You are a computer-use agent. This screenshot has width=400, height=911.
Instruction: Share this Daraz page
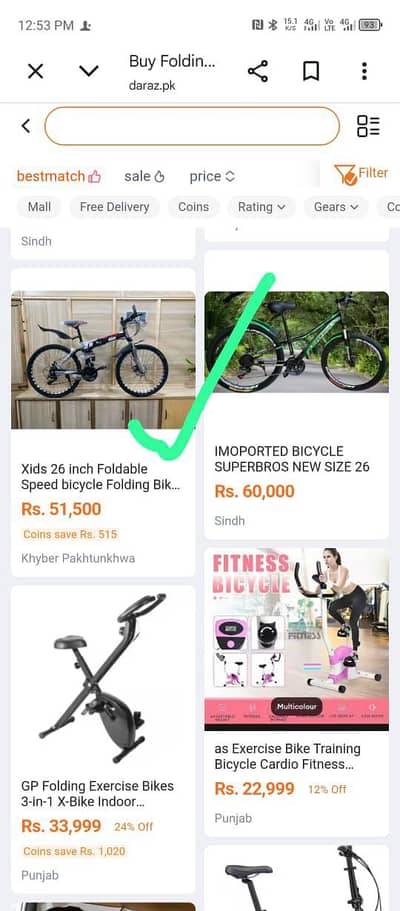[258, 71]
